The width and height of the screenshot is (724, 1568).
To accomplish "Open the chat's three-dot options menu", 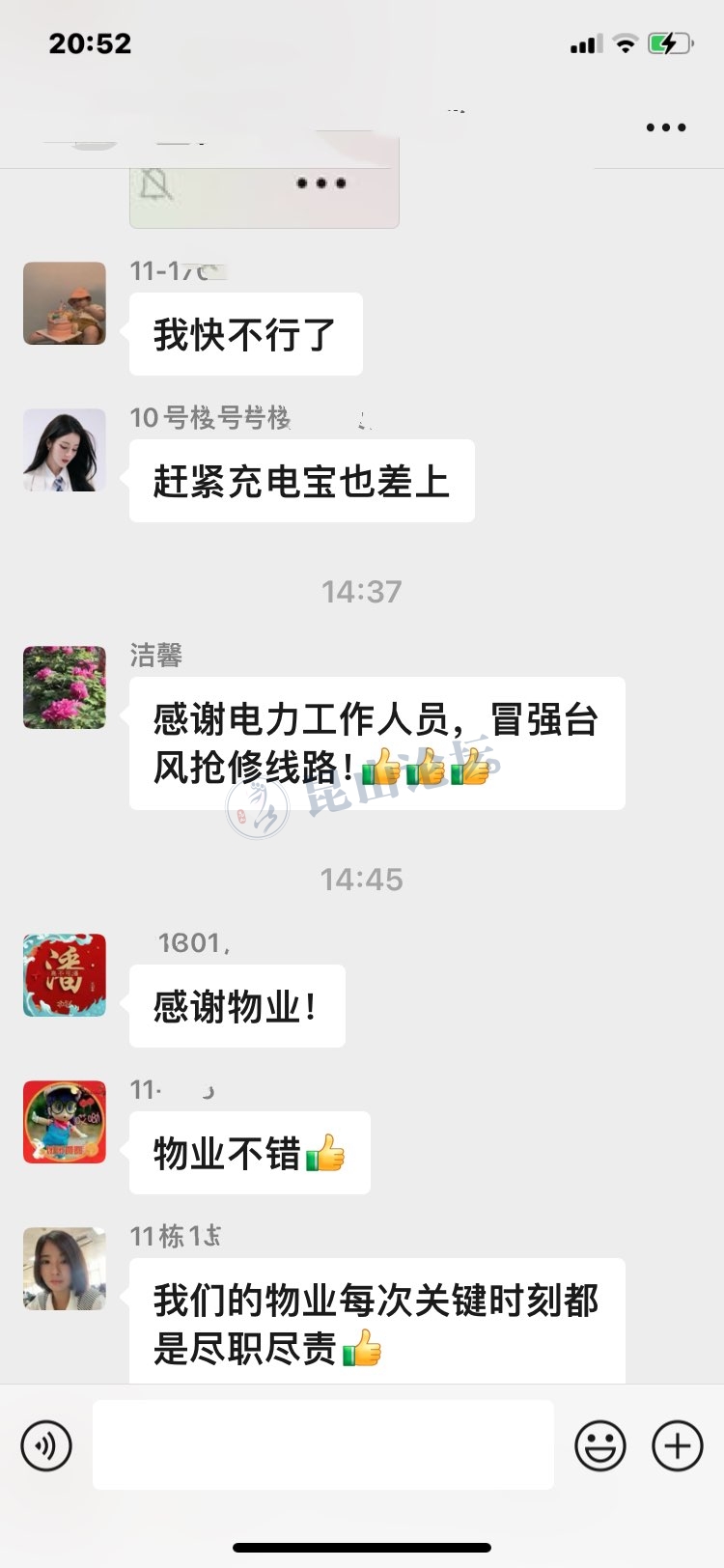I will (665, 127).
